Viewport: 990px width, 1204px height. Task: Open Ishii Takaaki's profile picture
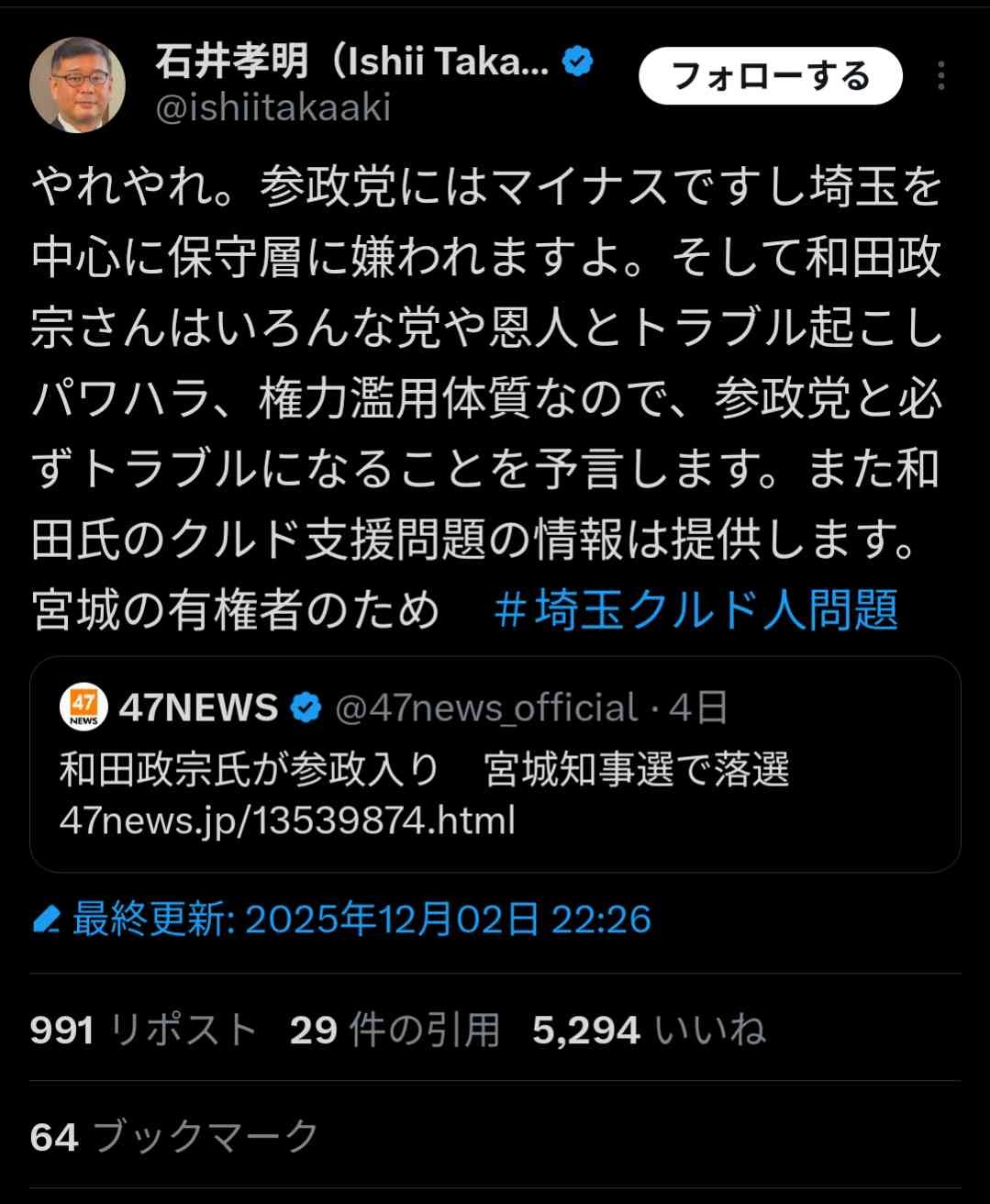77,84
